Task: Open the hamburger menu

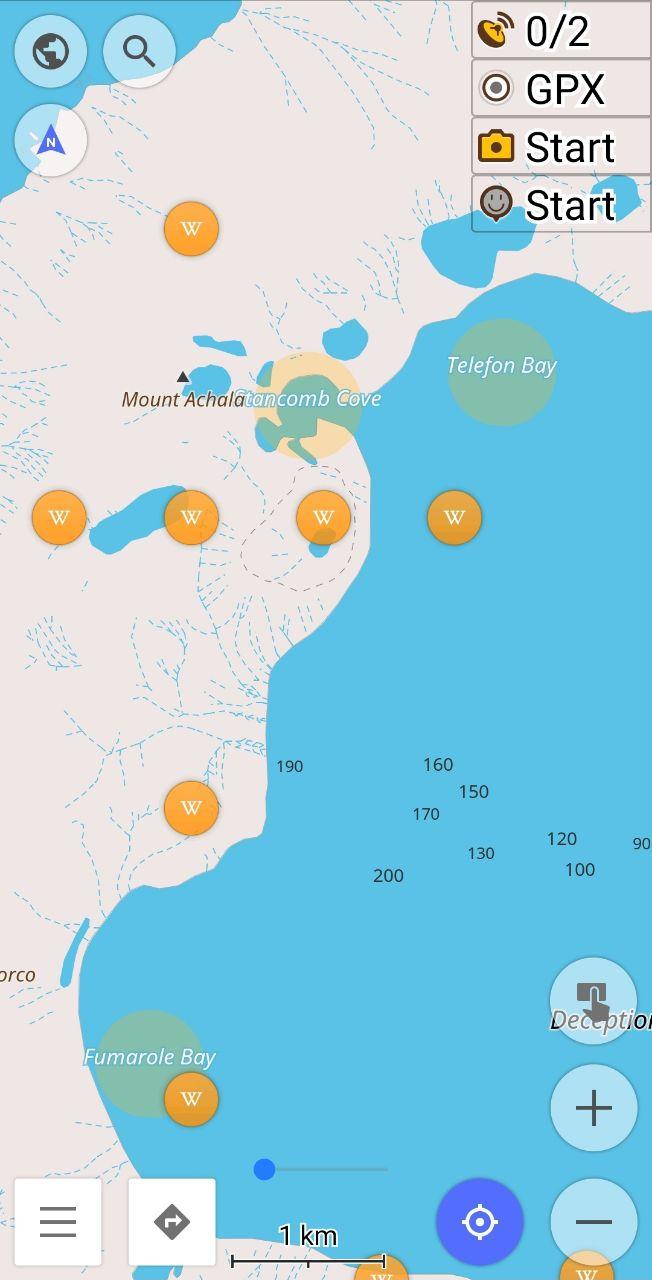Action: pos(58,1222)
